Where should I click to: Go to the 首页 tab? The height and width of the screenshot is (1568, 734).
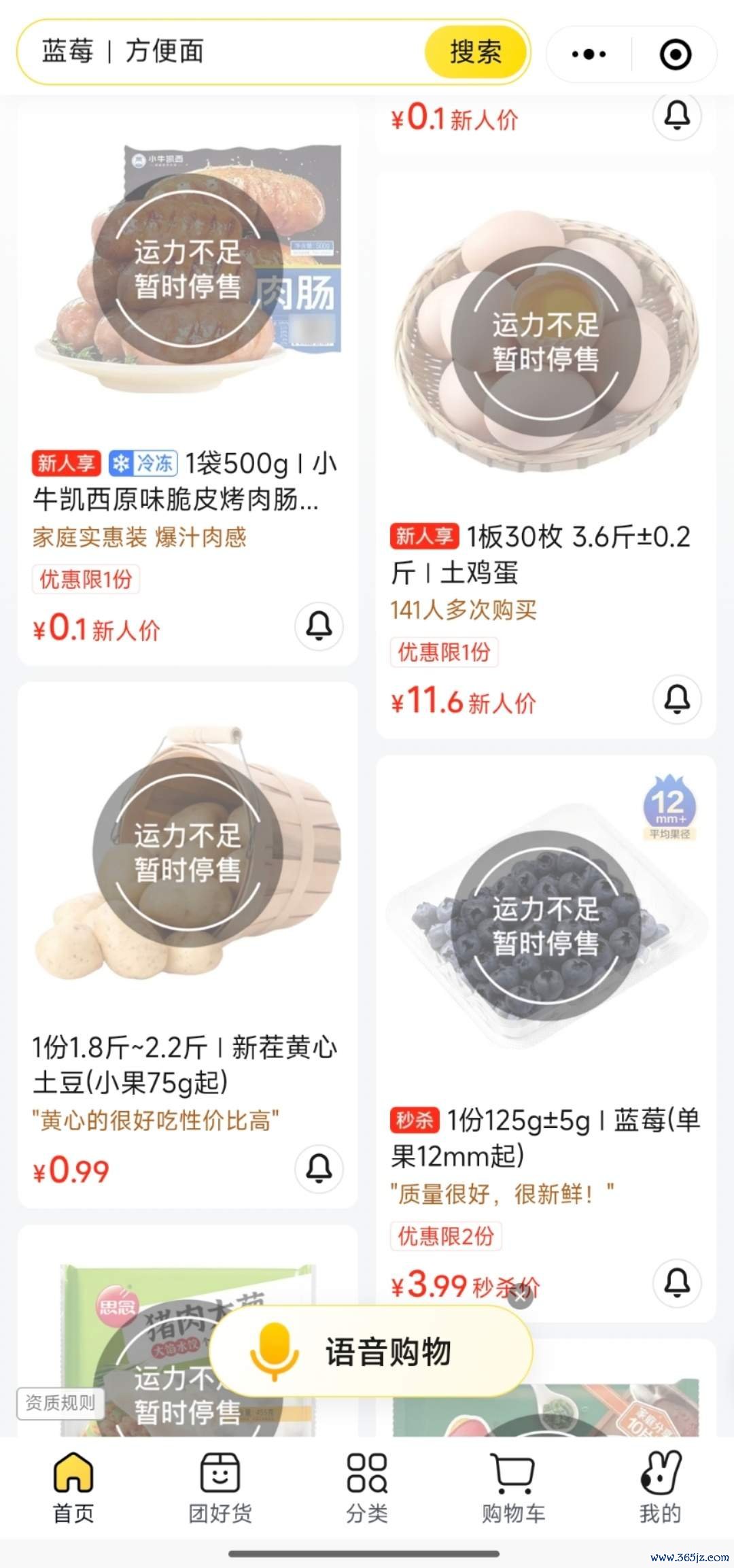click(73, 1488)
